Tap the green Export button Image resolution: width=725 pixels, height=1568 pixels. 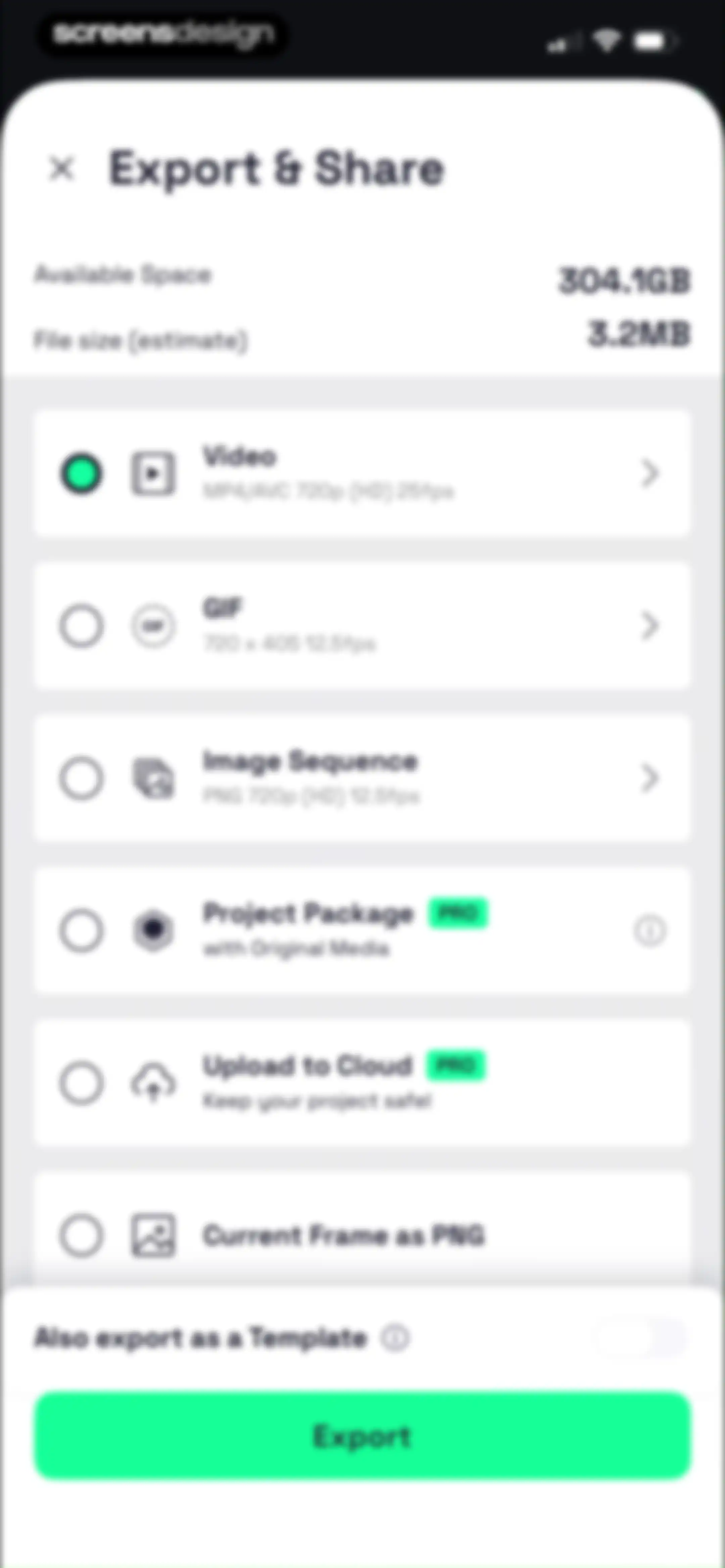point(362,1436)
